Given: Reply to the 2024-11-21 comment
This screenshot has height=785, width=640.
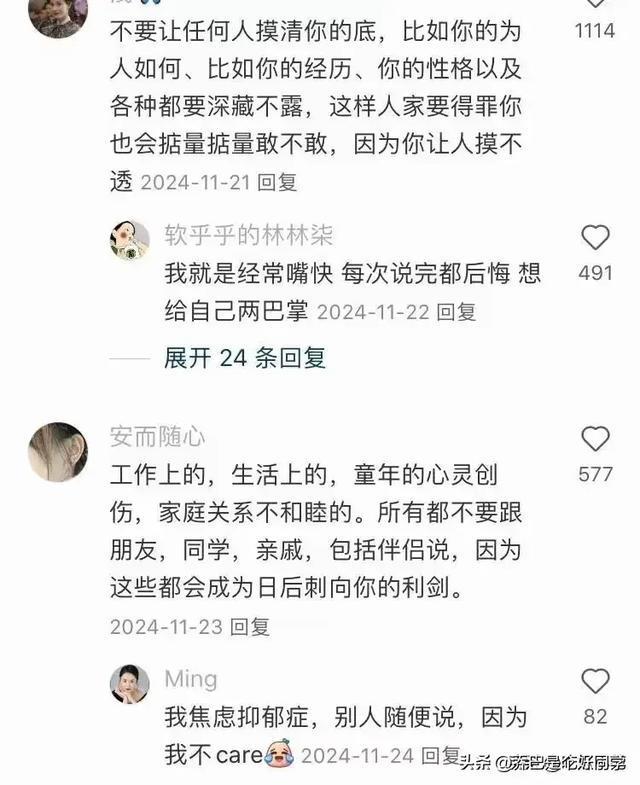Looking at the screenshot, I should tap(277, 182).
